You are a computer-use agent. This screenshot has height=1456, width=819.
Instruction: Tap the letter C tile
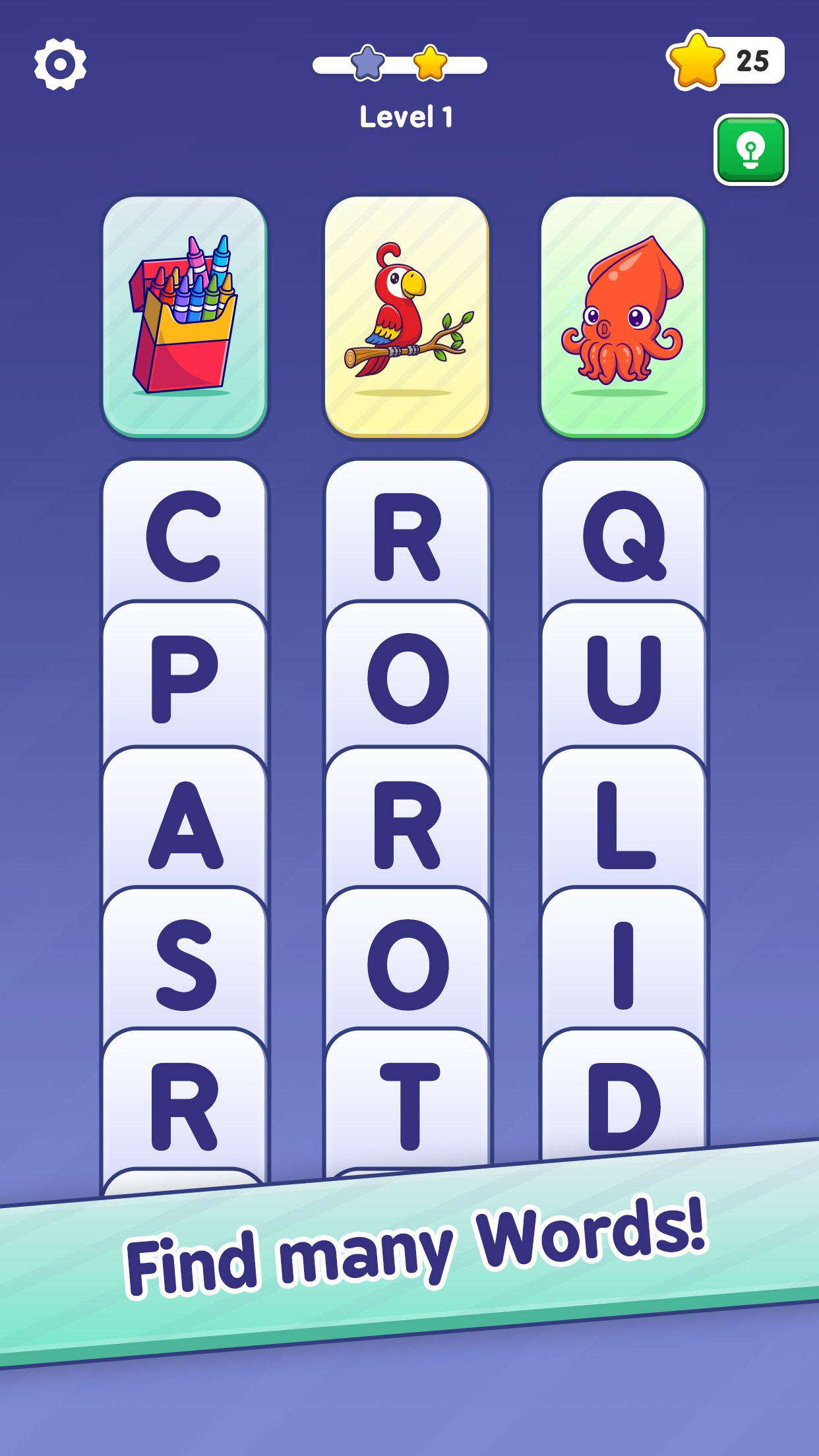point(185,535)
